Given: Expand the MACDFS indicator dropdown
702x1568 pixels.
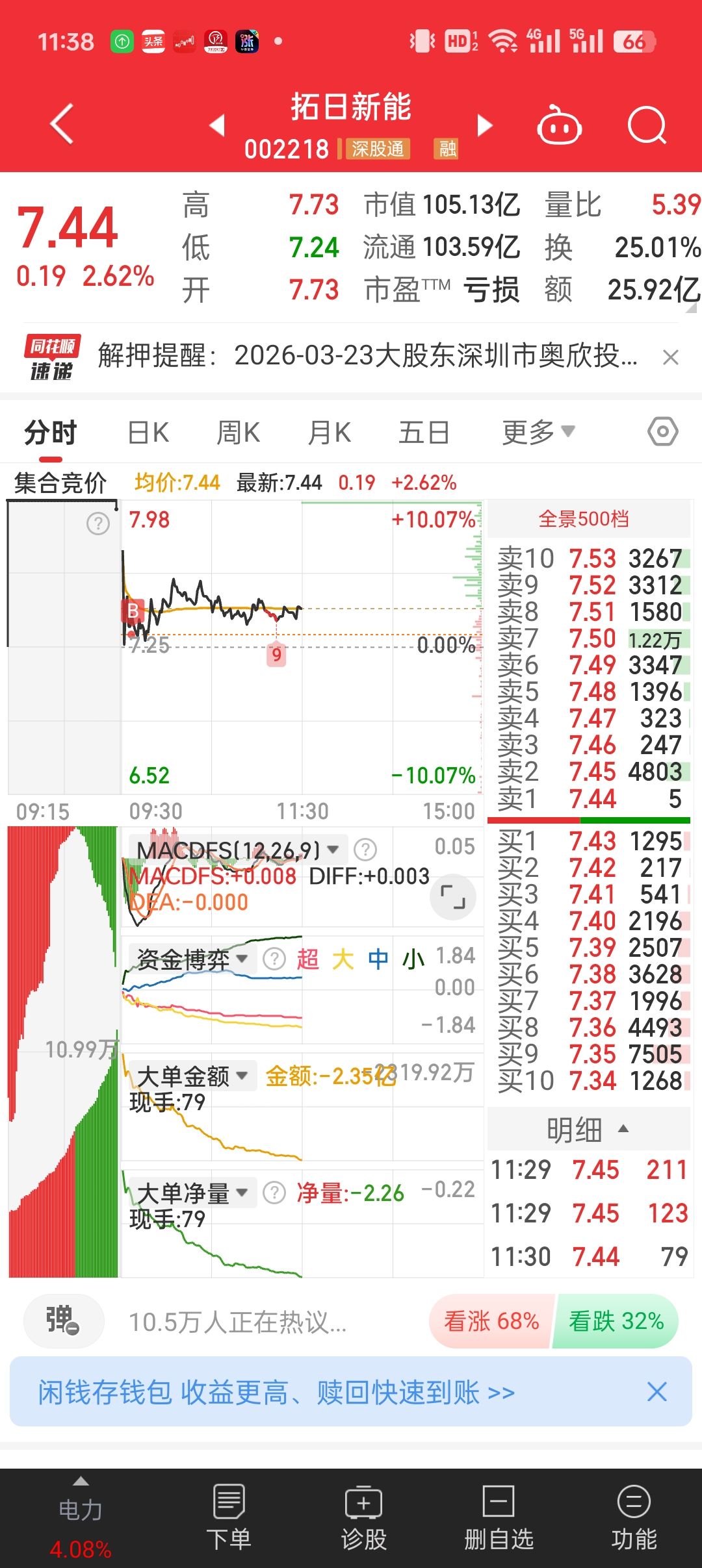Looking at the screenshot, I should (x=333, y=850).
